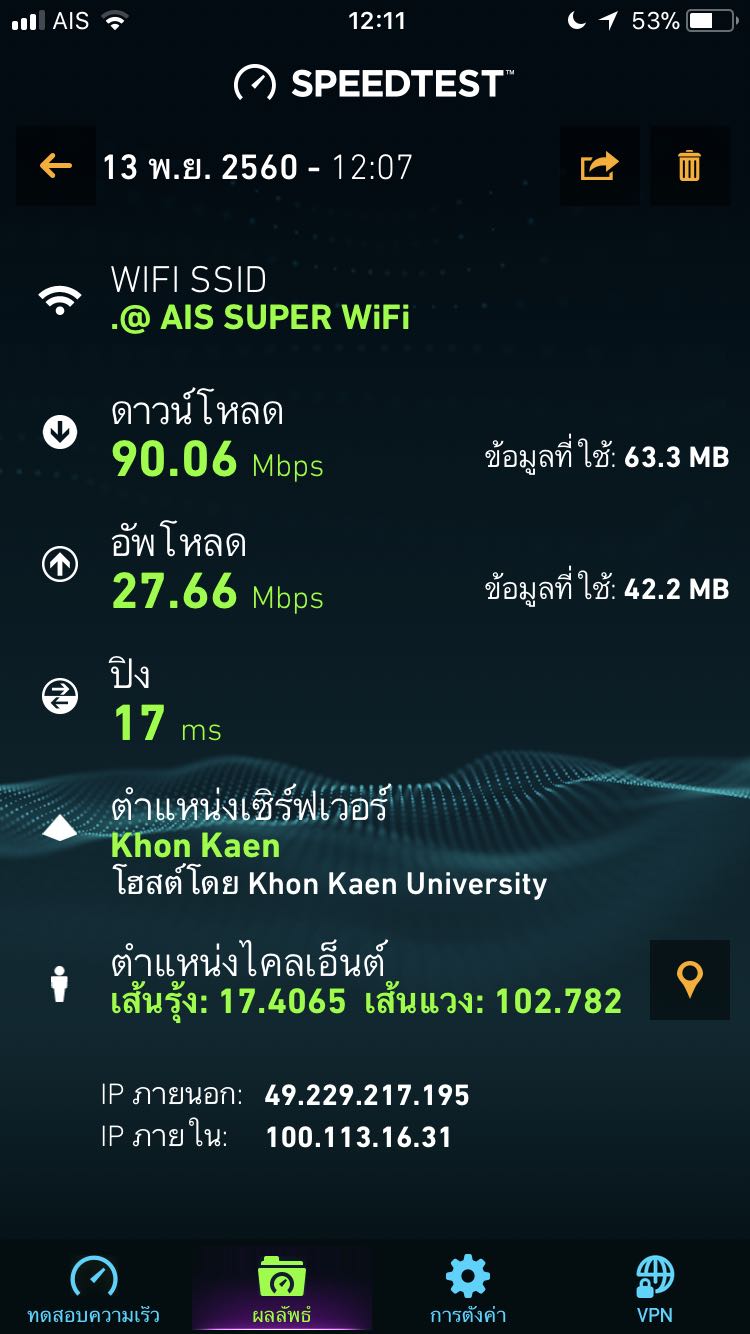This screenshot has width=750, height=1334.
Task: Share this speed test result
Action: [599, 166]
